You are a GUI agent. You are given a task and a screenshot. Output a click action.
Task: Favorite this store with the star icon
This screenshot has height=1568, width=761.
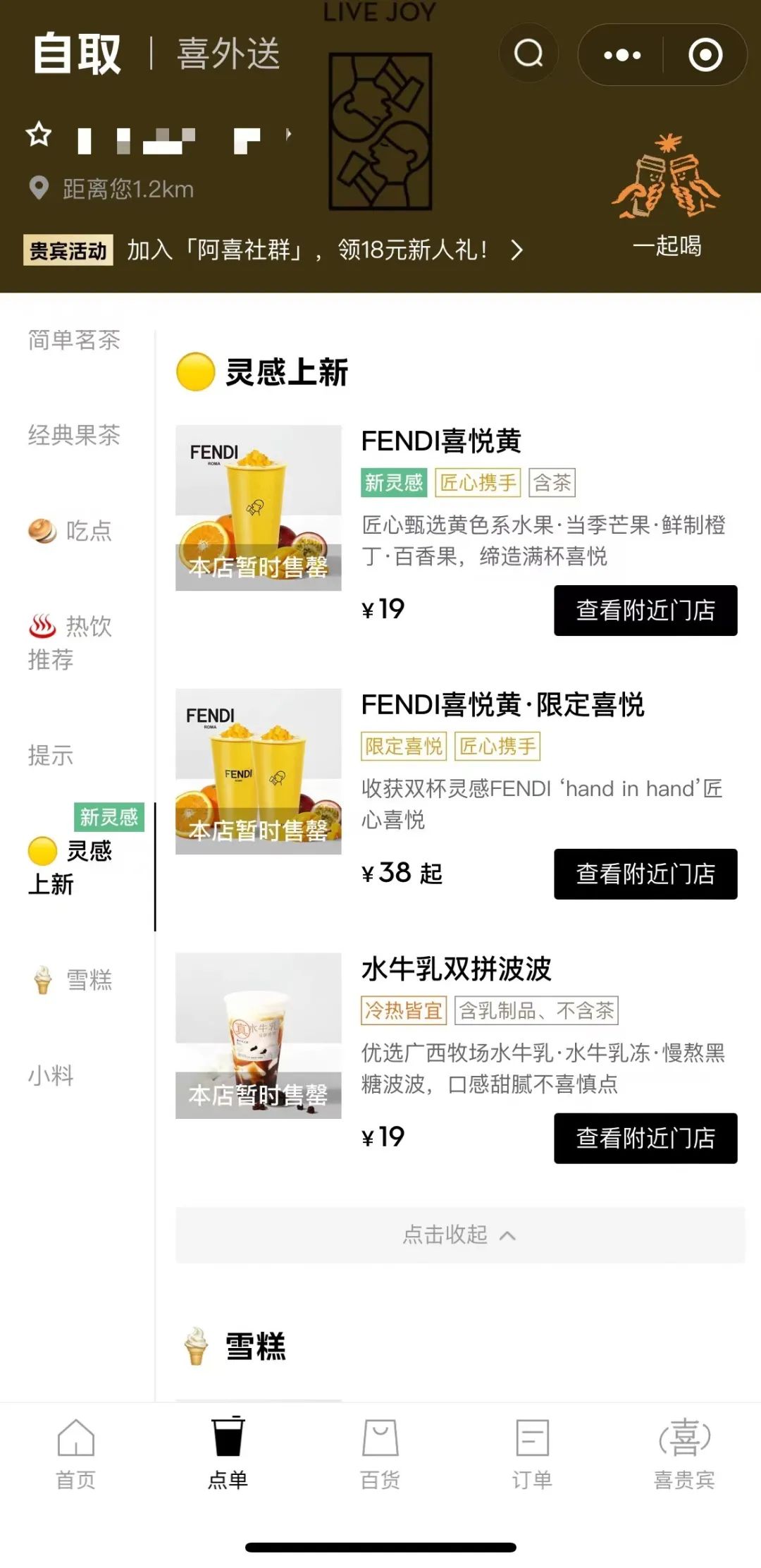point(39,134)
